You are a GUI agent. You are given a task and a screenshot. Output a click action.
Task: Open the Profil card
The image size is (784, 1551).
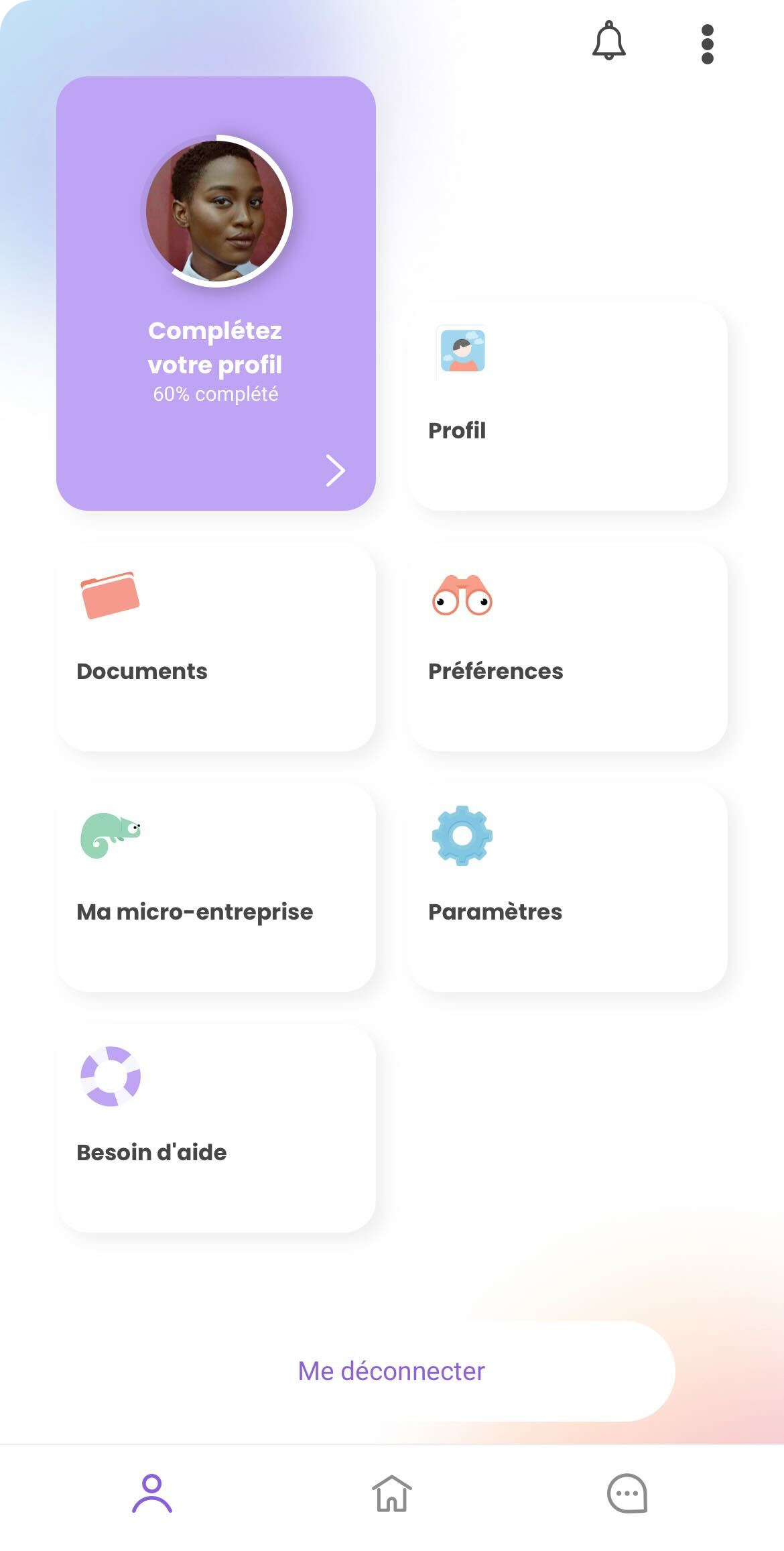[x=568, y=407]
